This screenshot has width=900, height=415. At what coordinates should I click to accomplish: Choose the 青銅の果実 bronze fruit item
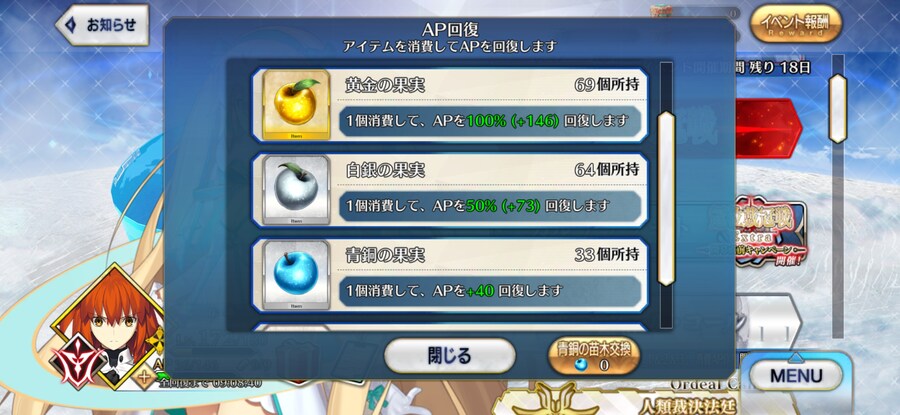point(448,275)
